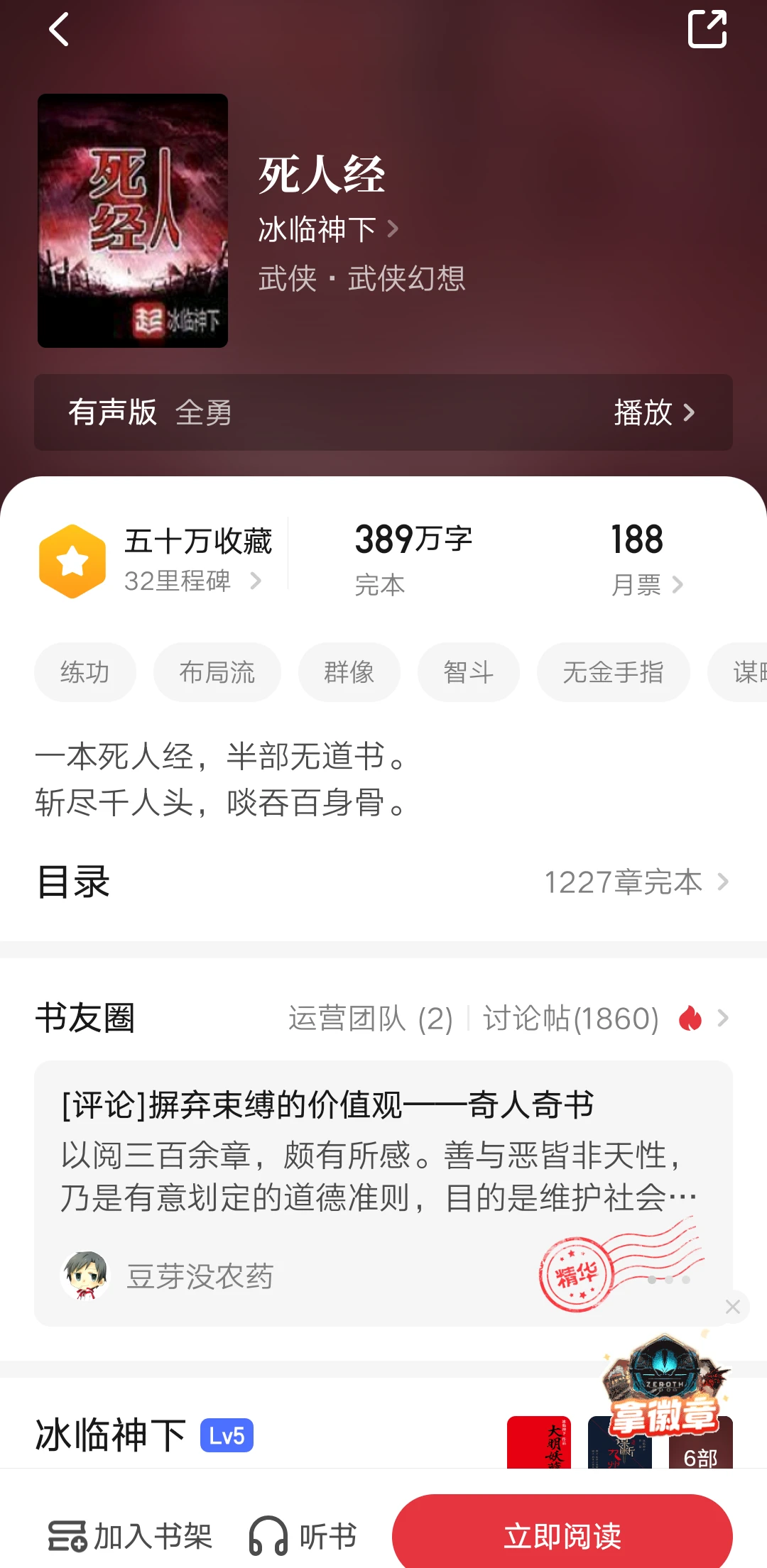Click the flame icon beside 讨论帖(1860)
This screenshot has width=767, height=1568.
(689, 1018)
